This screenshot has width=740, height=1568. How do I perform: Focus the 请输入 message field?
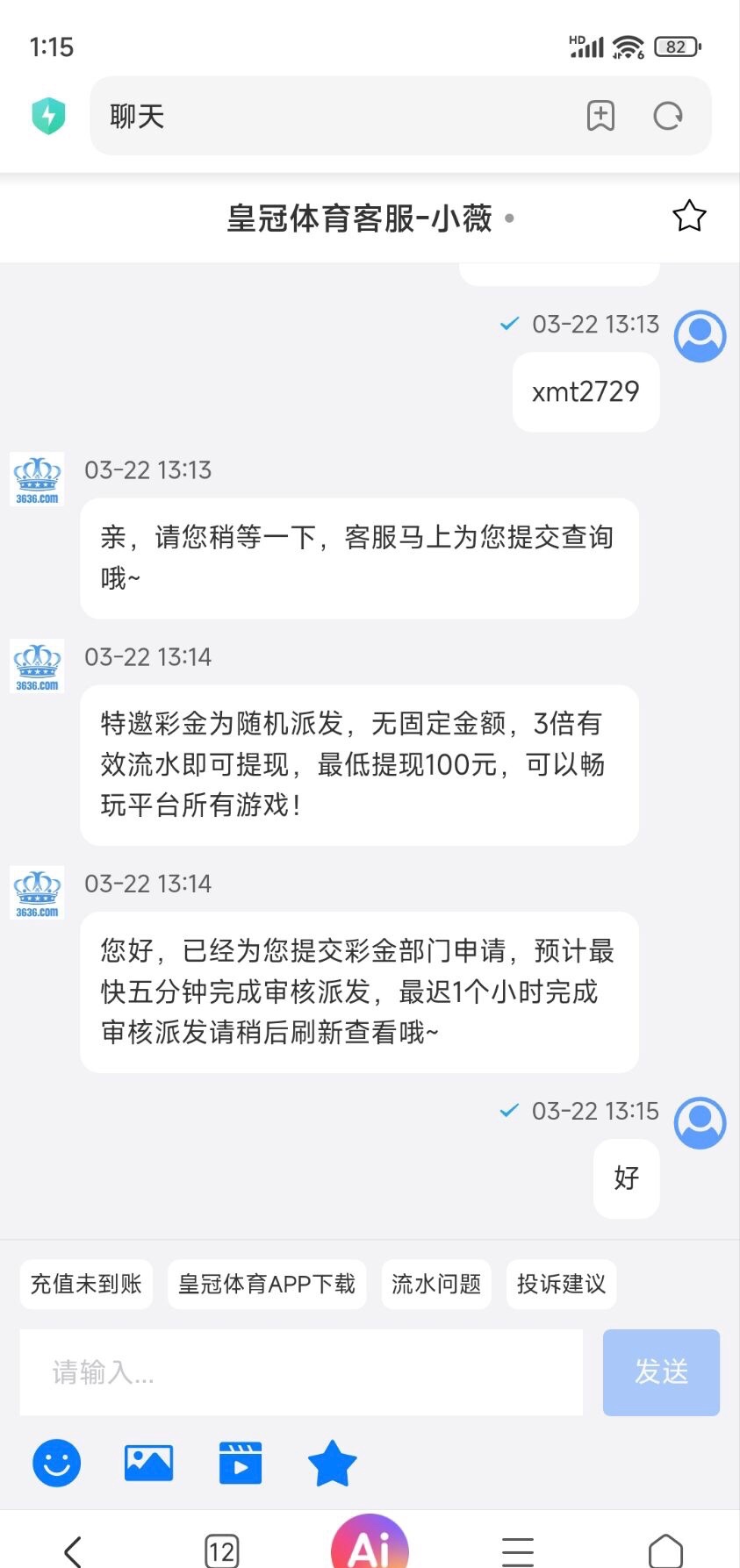point(300,1372)
